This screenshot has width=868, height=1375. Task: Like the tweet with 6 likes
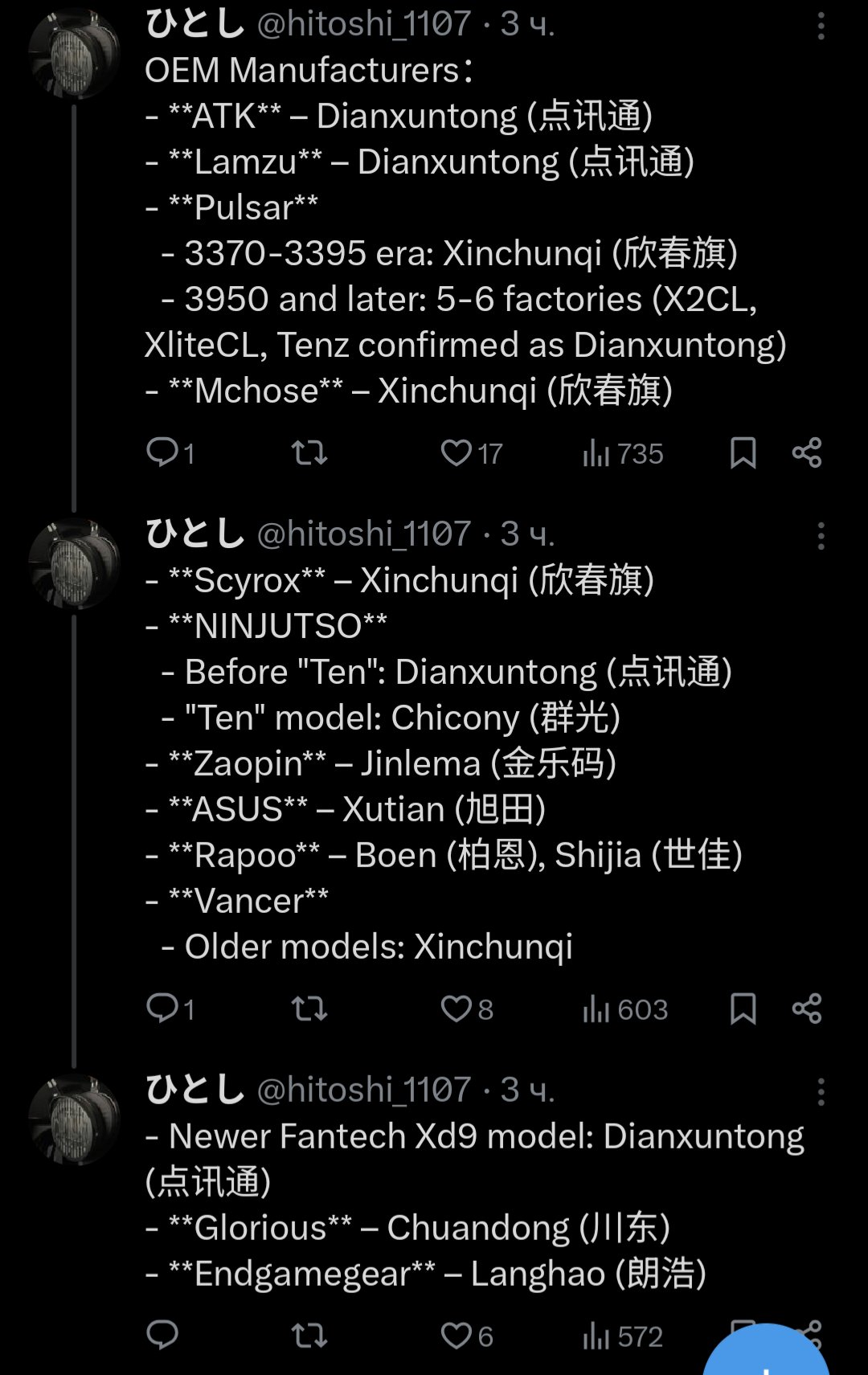pyautogui.click(x=457, y=1336)
